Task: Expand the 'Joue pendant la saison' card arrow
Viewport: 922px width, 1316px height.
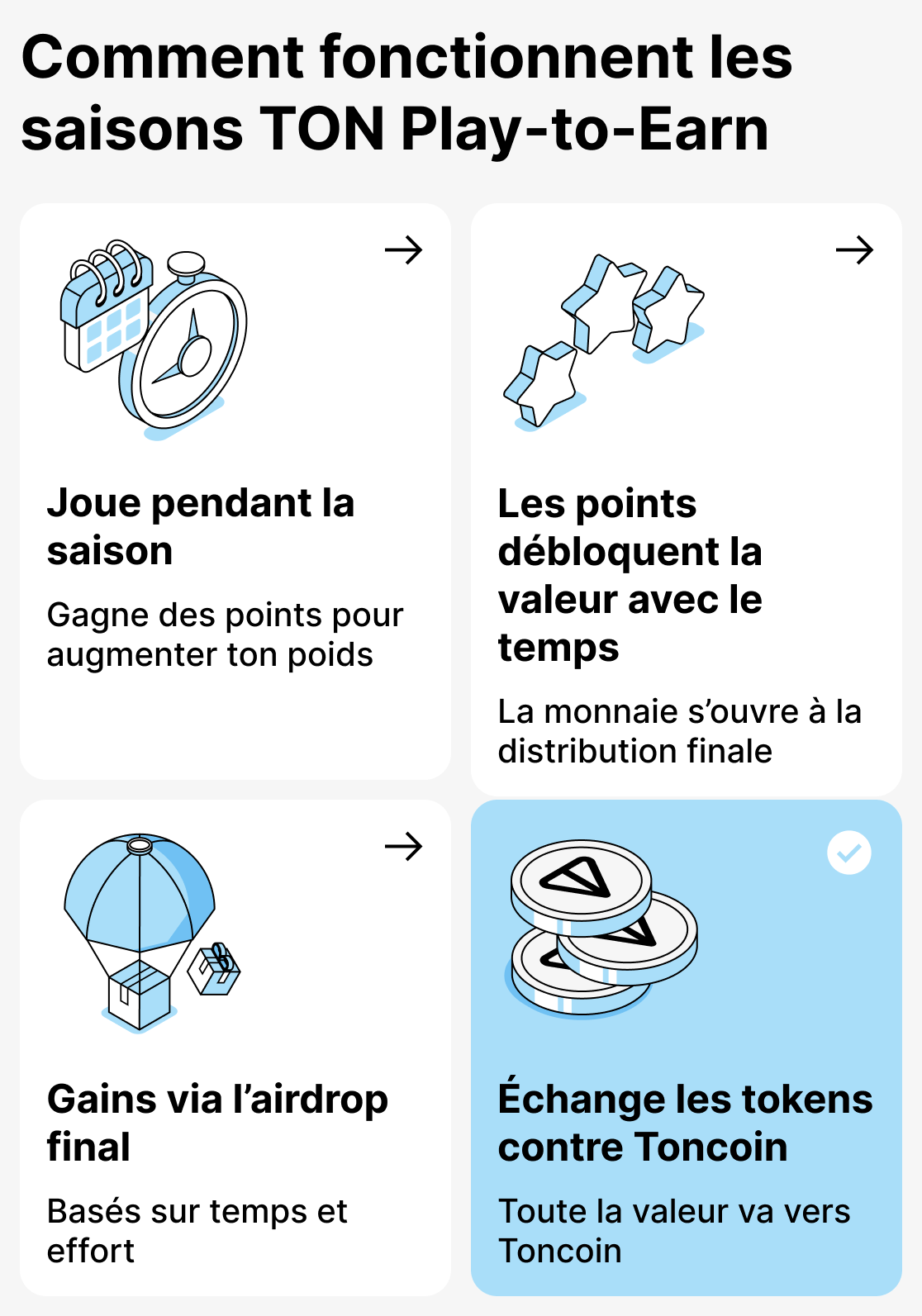Action: pos(404,250)
